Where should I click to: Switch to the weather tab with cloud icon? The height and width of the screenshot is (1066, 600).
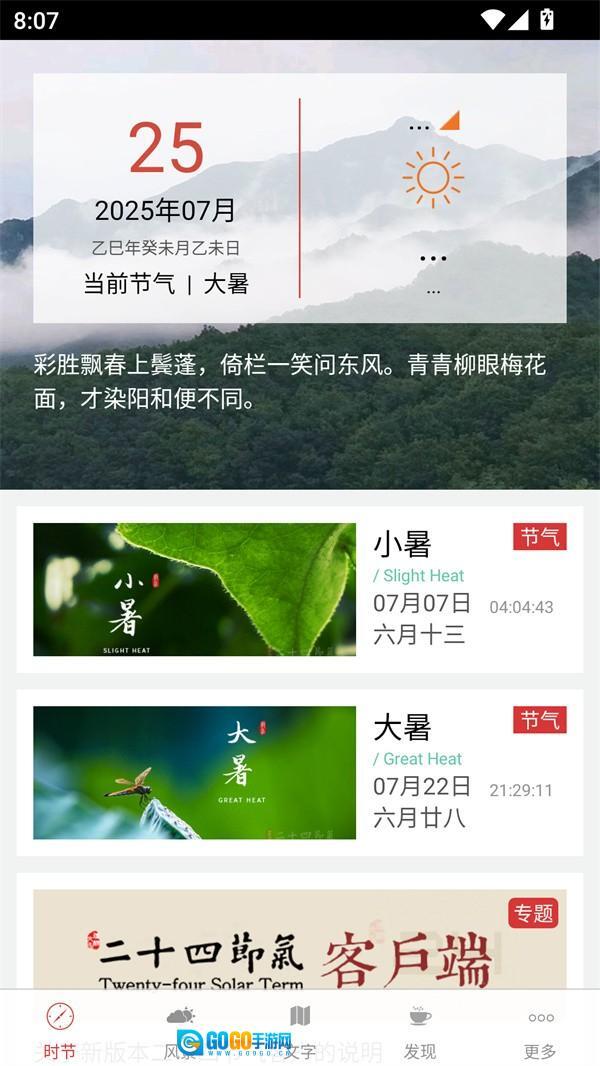180,1030
